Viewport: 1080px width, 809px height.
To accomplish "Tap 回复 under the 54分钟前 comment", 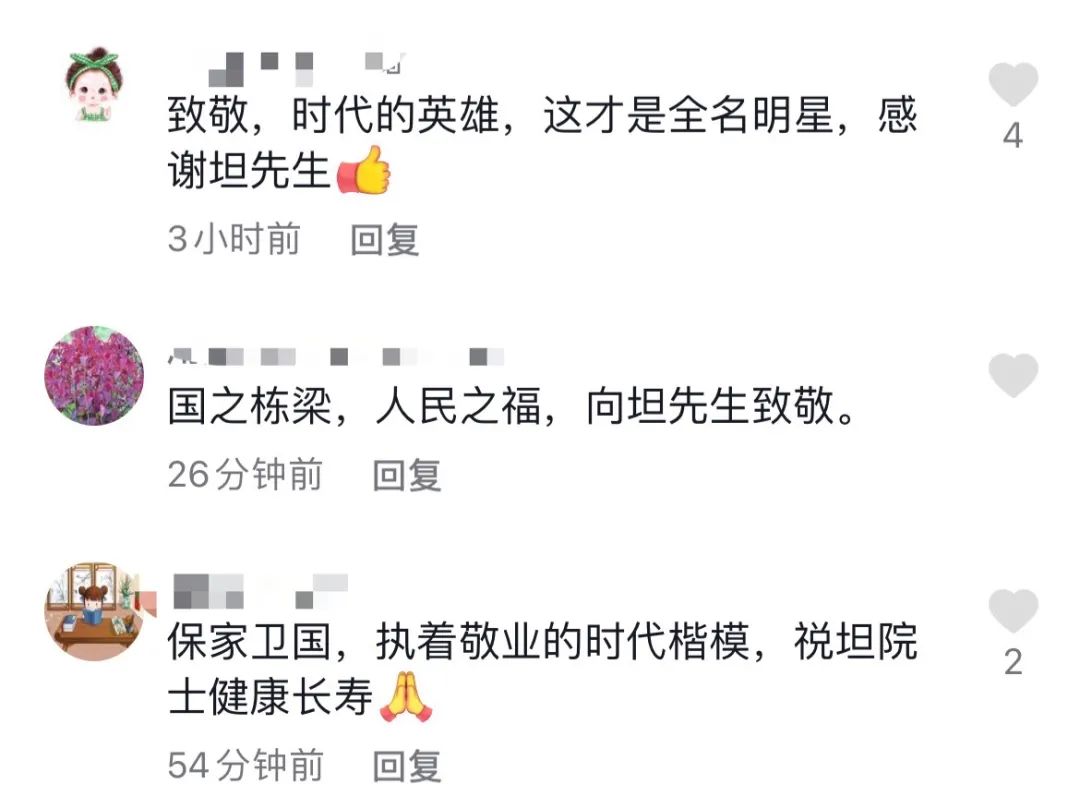I will pos(407,766).
